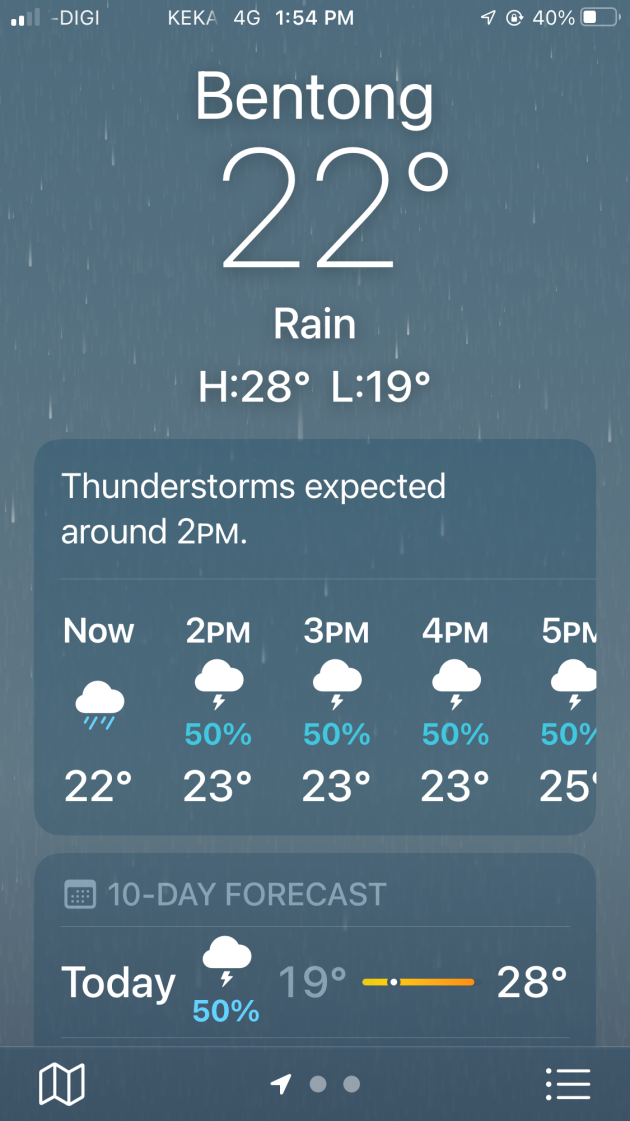Open the hourly thunderstorm forecast card
Image resolution: width=630 pixels, height=1121 pixels.
[315, 636]
